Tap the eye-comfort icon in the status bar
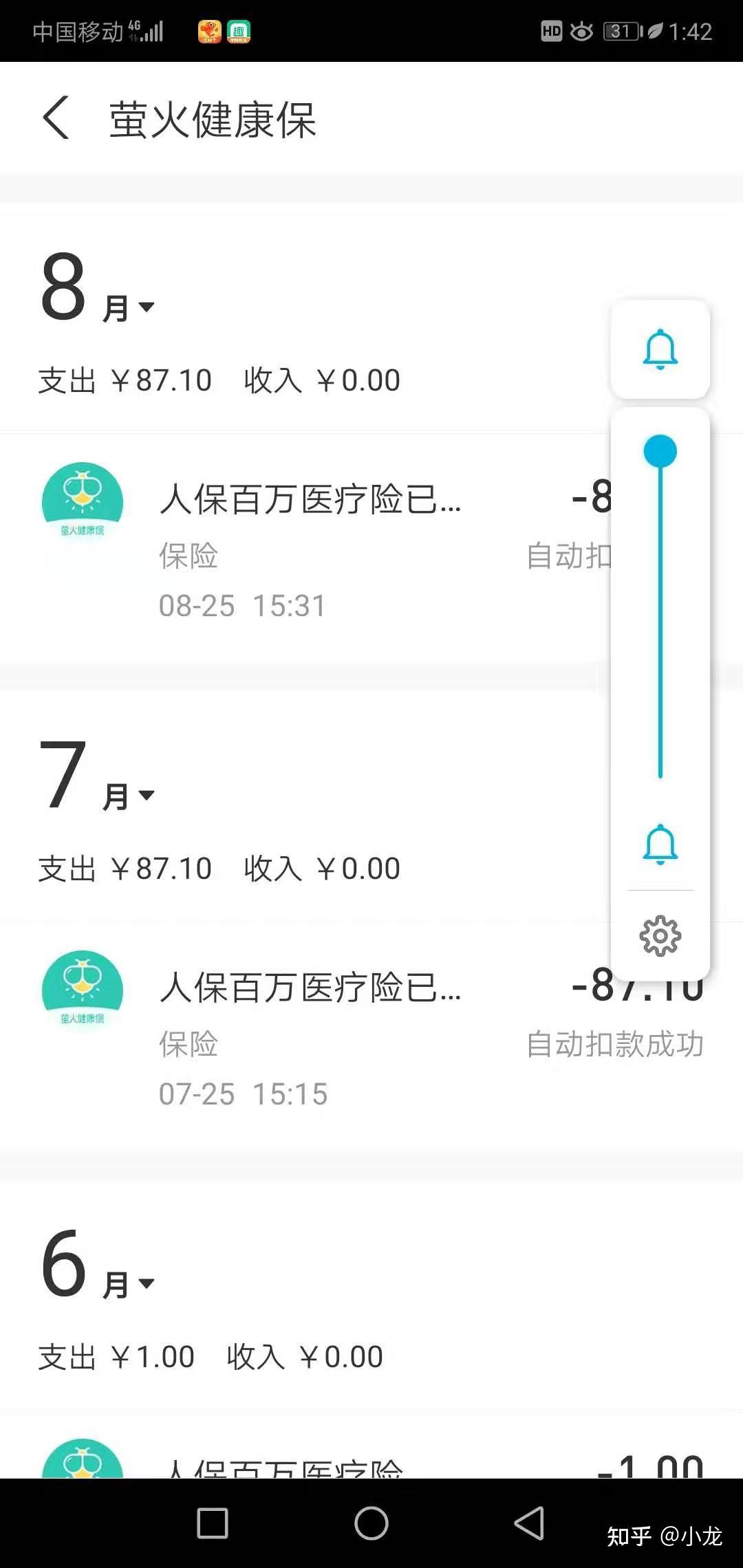This screenshot has width=743, height=1568. click(x=581, y=31)
